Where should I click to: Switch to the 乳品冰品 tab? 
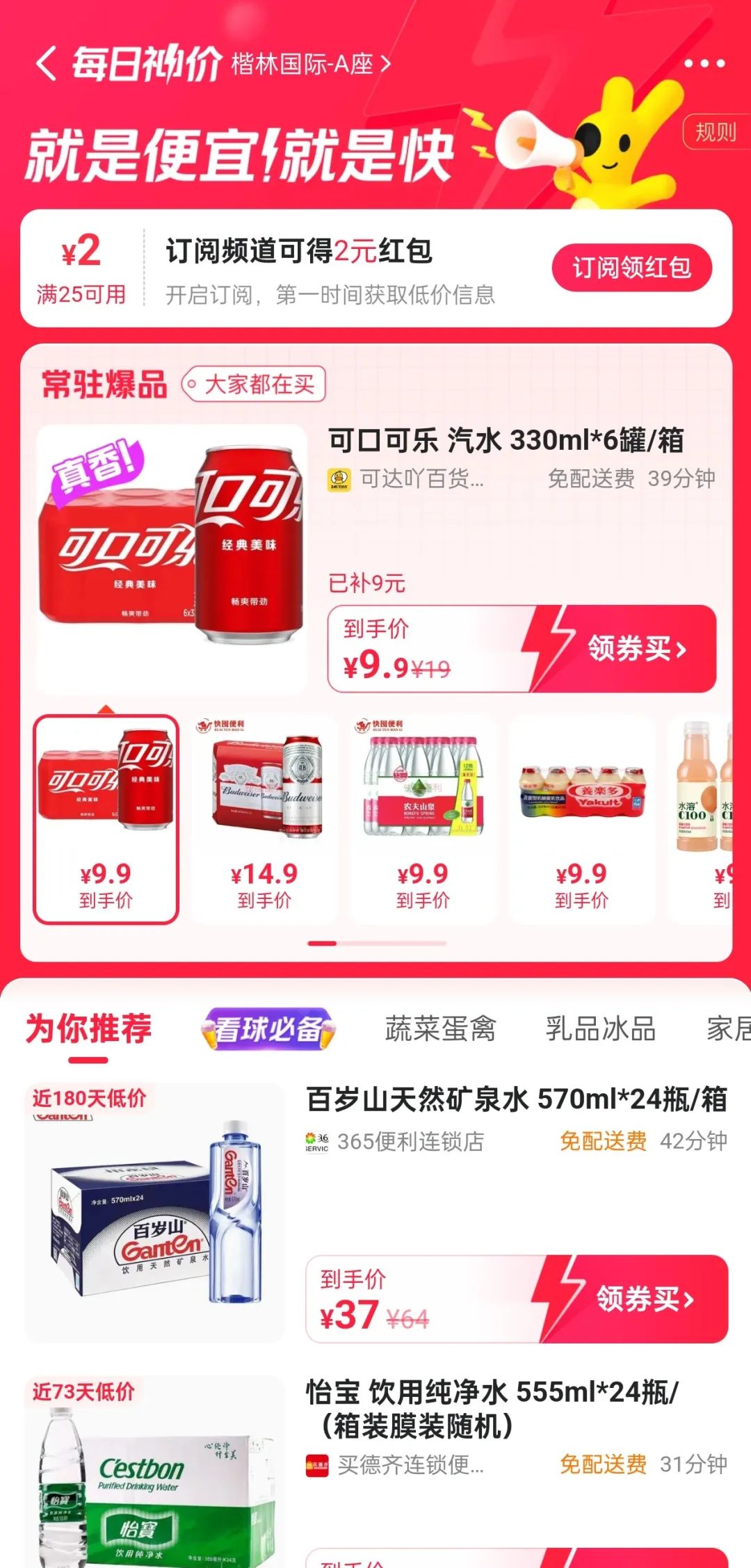(600, 1029)
